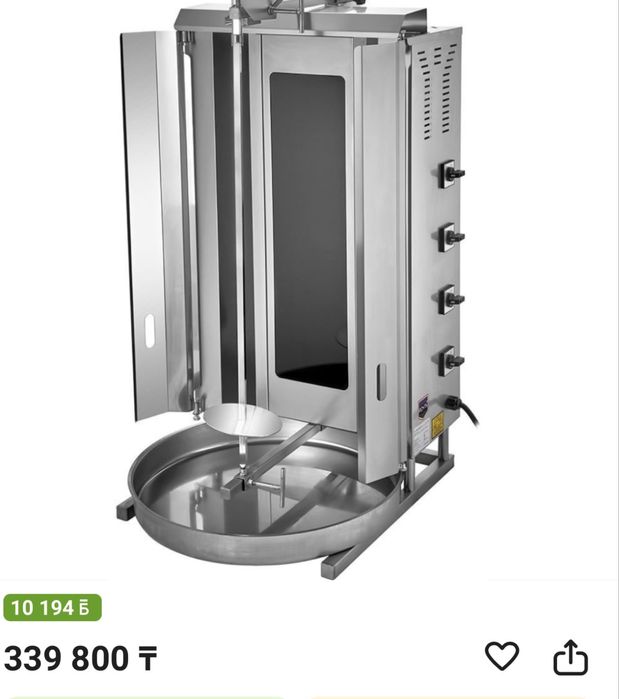The height and width of the screenshot is (699, 619).
Task: Tap the 10 194 bonus badge
Action: (x=52, y=607)
